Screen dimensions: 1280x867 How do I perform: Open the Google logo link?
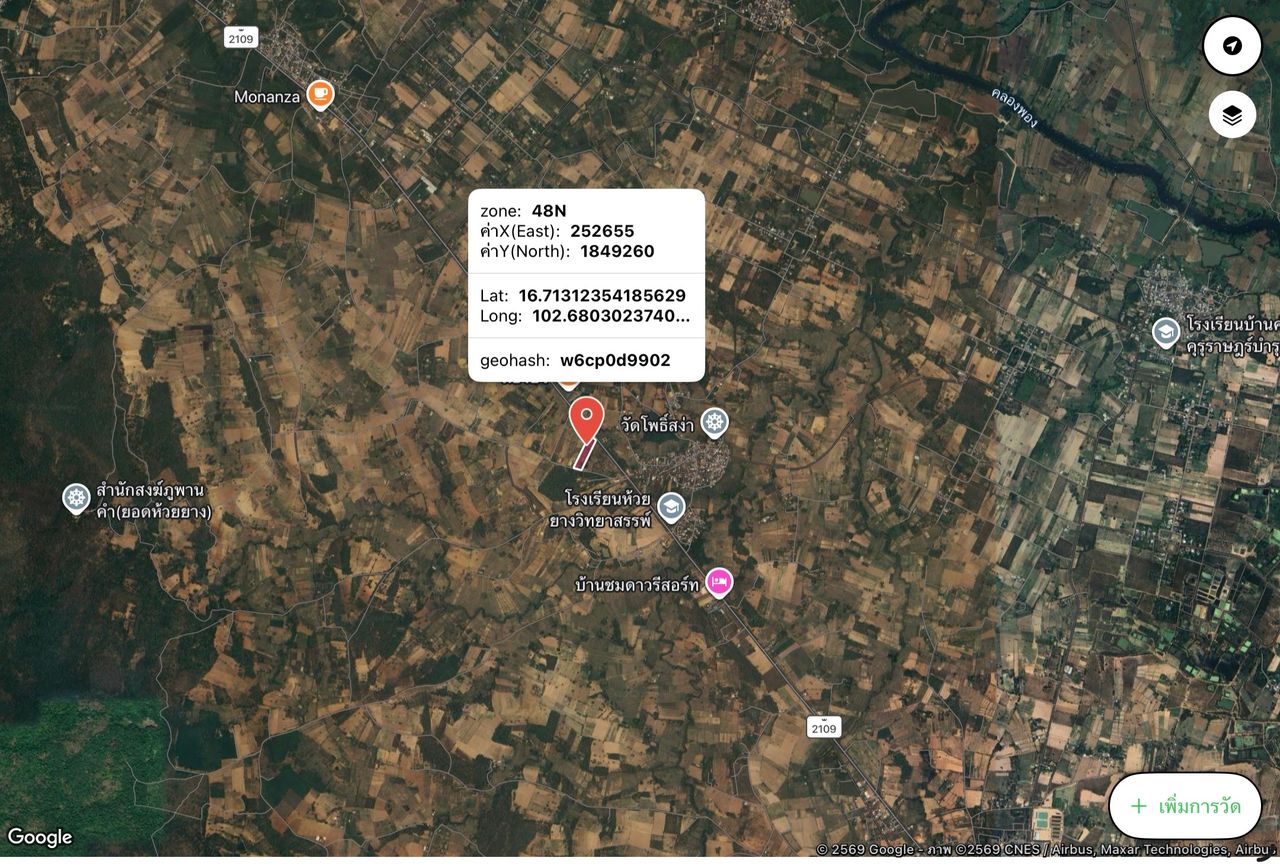tap(40, 837)
